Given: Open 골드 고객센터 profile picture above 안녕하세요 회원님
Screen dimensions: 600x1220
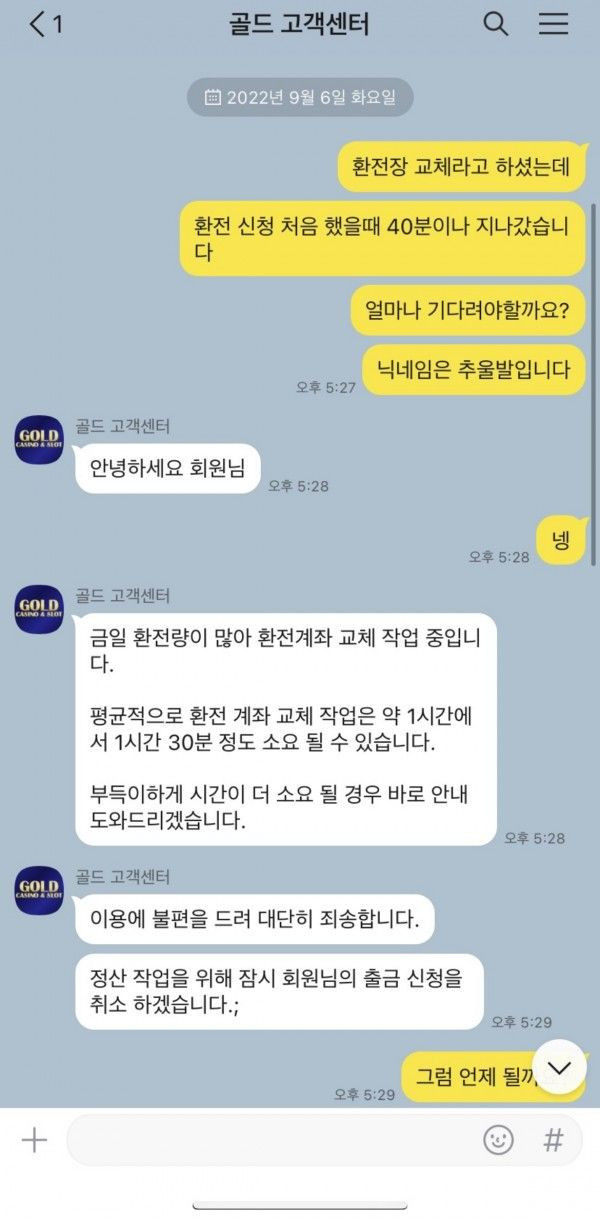Looking at the screenshot, I should [40, 439].
